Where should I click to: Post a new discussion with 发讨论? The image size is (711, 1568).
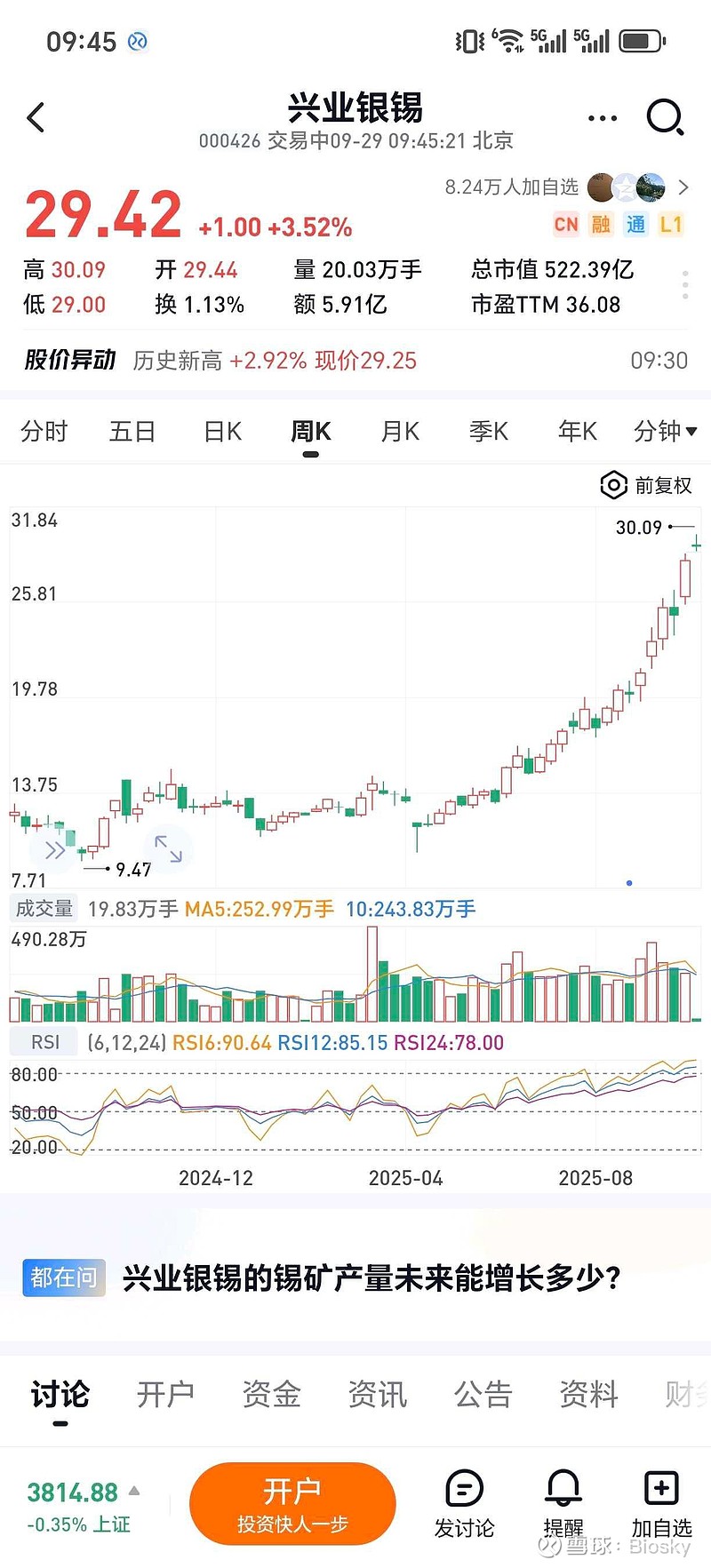pos(464,1505)
